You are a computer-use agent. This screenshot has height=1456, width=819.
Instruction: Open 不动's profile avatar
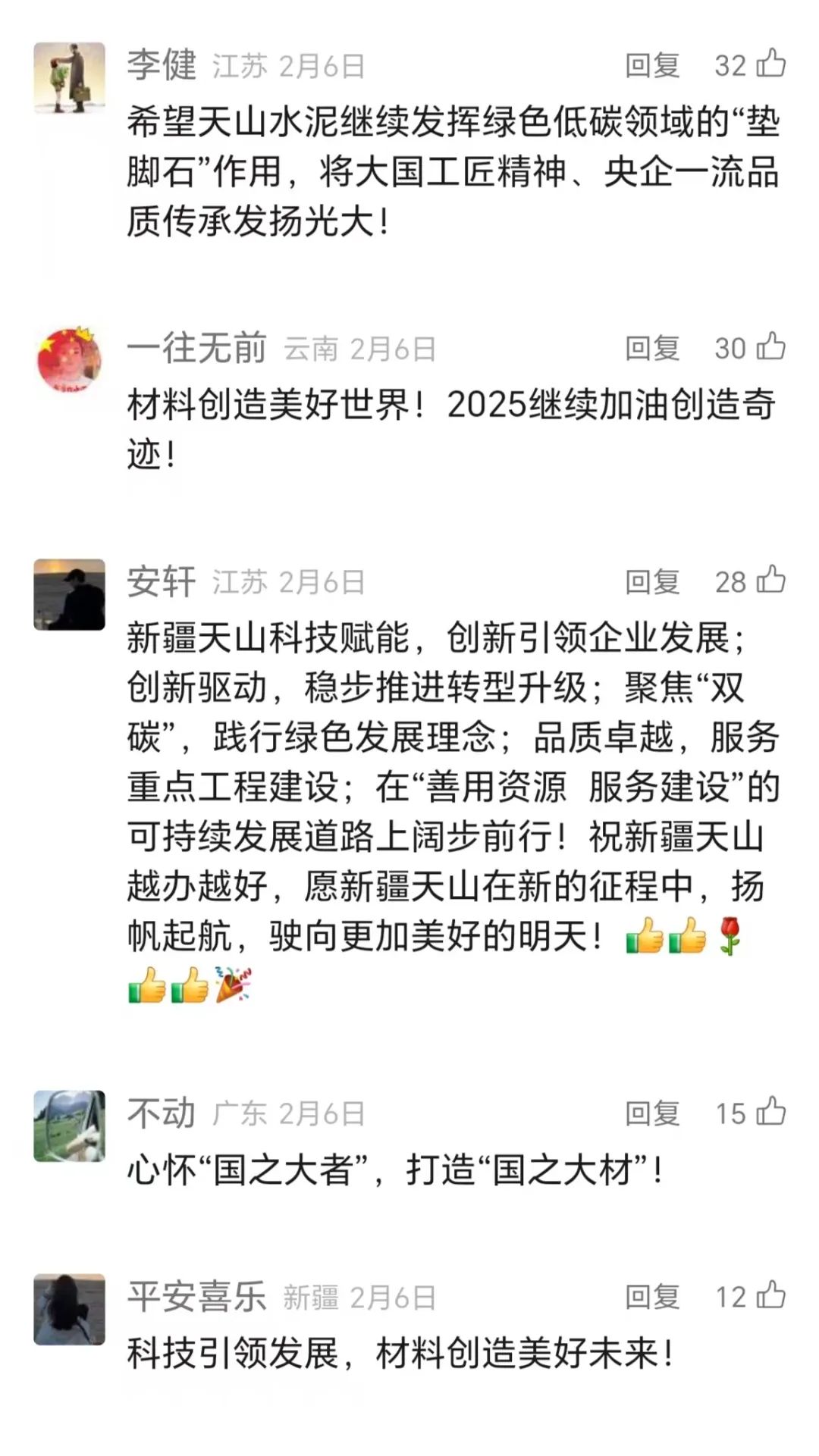coord(69,1126)
